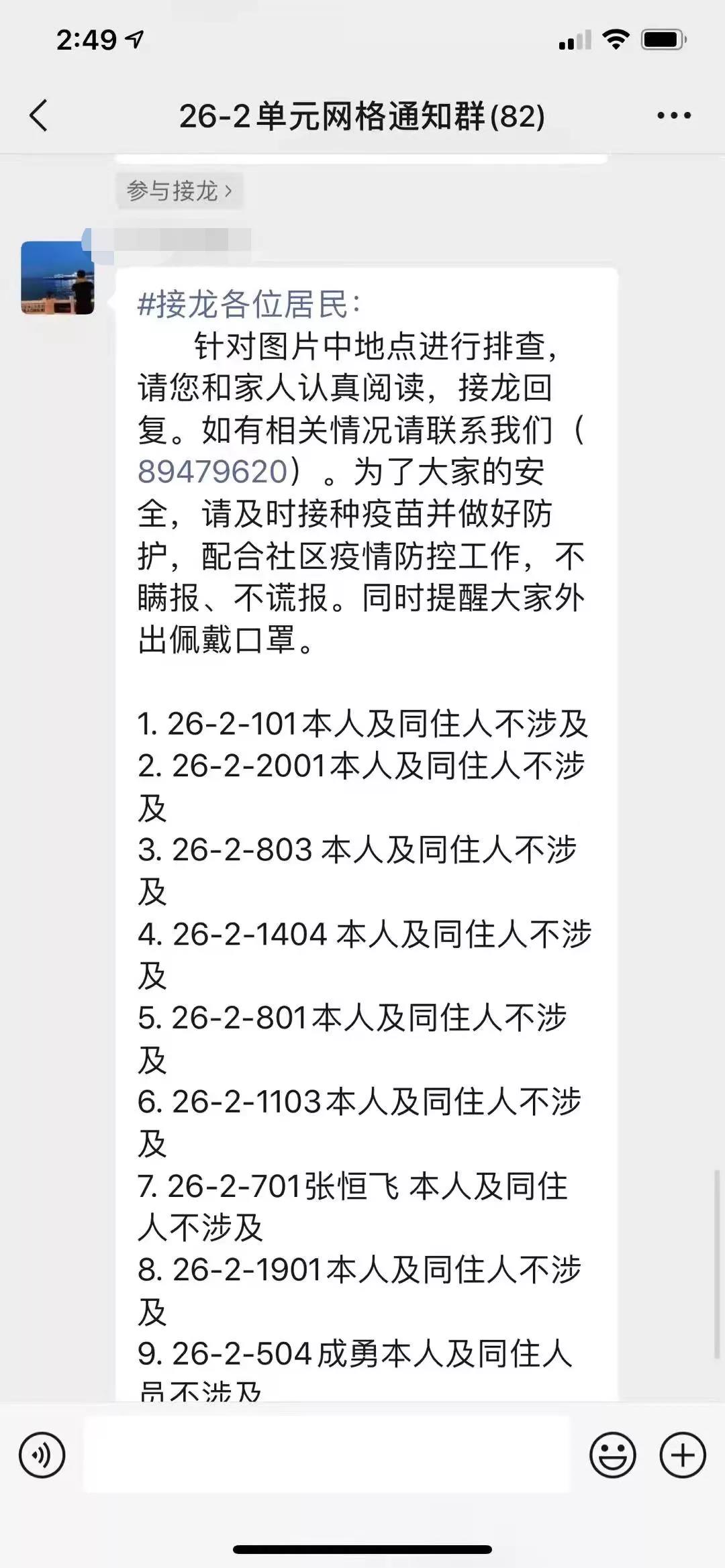Focus the message text field

pos(326,1455)
